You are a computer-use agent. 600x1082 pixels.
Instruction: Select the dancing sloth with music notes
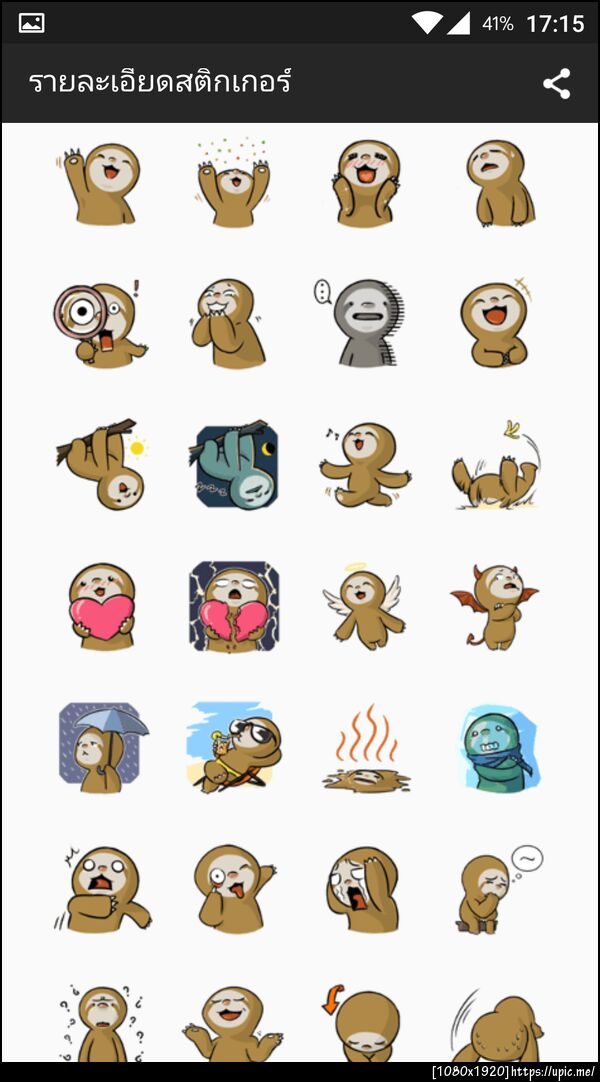366,464
